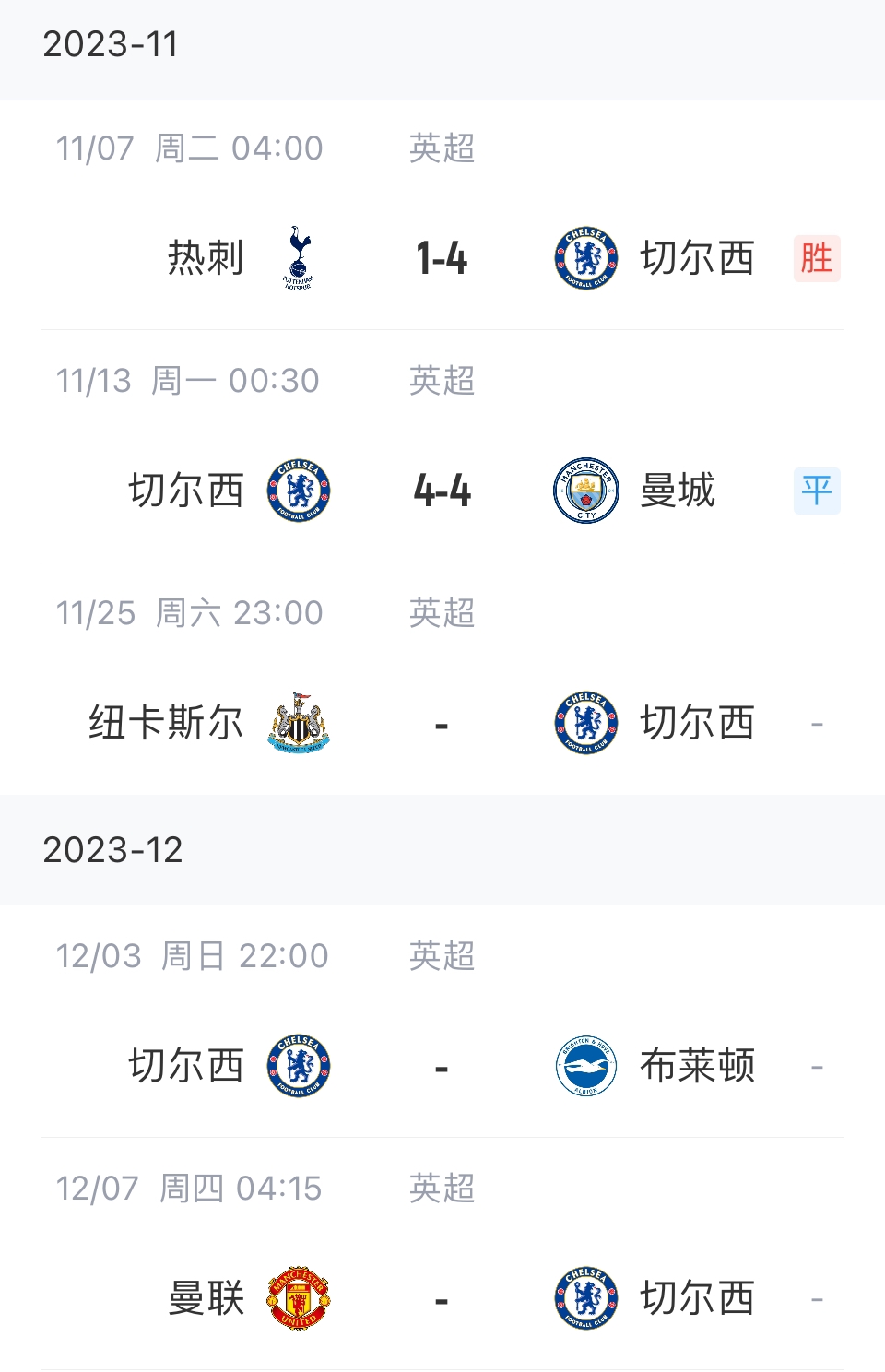
Task: View the 切尔西 vs 曼城 4-4 match
Action: (x=442, y=491)
